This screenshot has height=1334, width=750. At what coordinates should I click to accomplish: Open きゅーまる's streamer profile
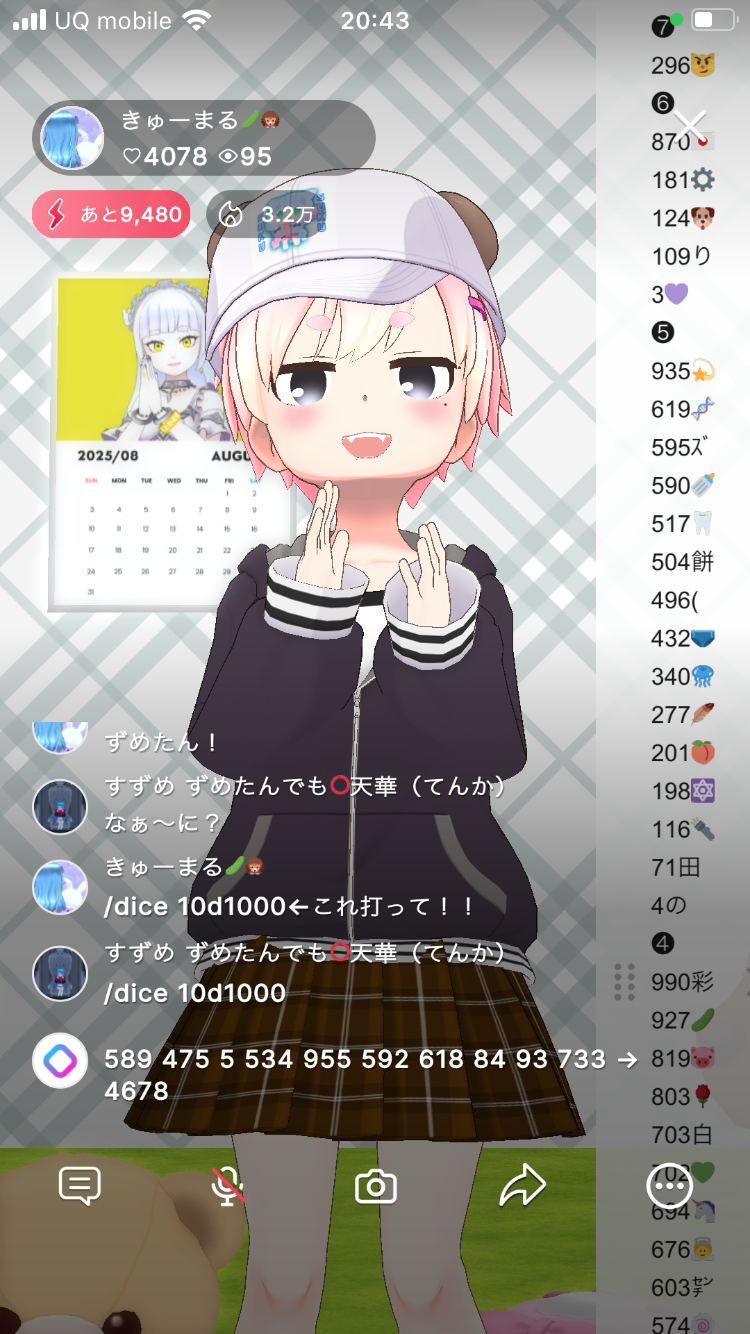click(x=72, y=138)
